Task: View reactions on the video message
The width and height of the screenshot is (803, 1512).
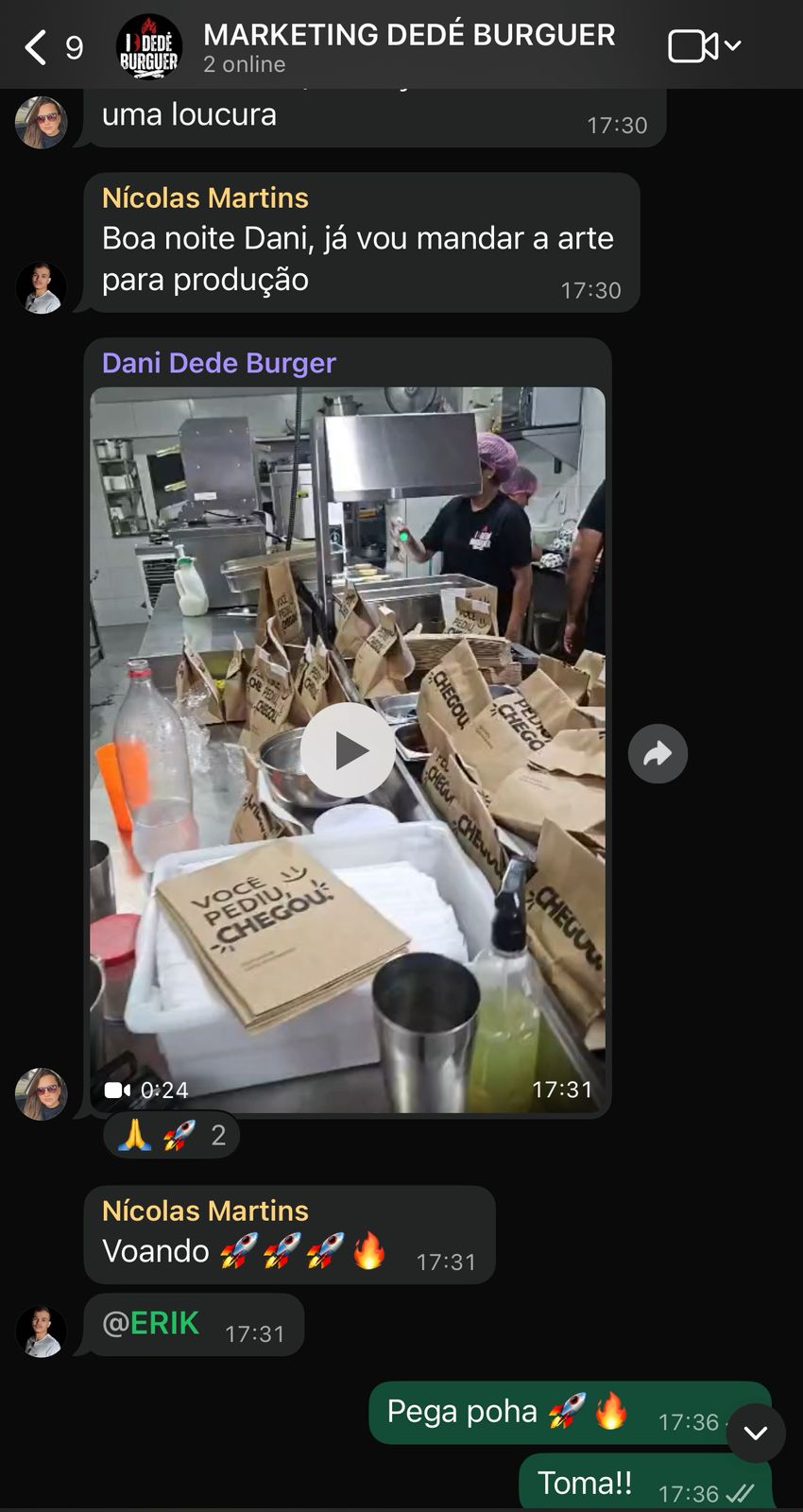Action: (171, 1135)
